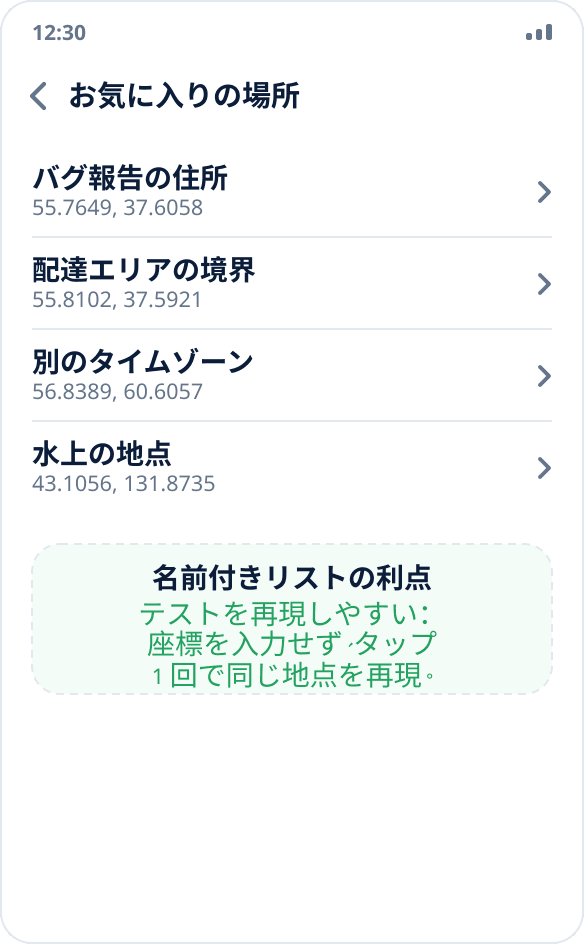Screen dimensions: 584x944
Task: Go back from お気に入りの場所
Action: [39, 96]
